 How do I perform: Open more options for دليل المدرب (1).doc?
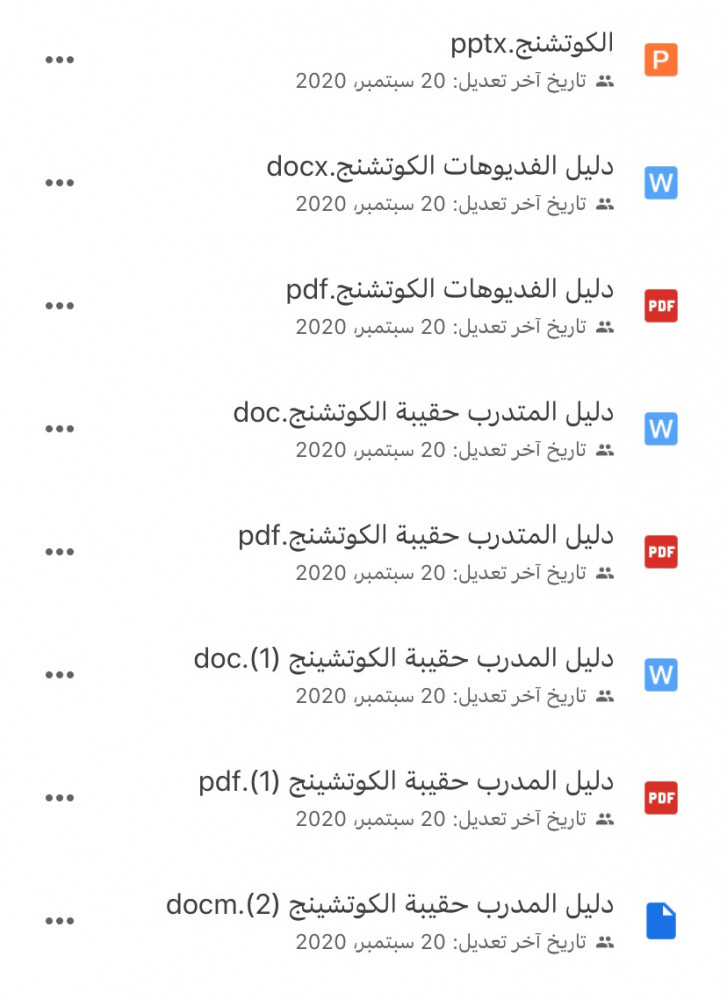coord(60,675)
